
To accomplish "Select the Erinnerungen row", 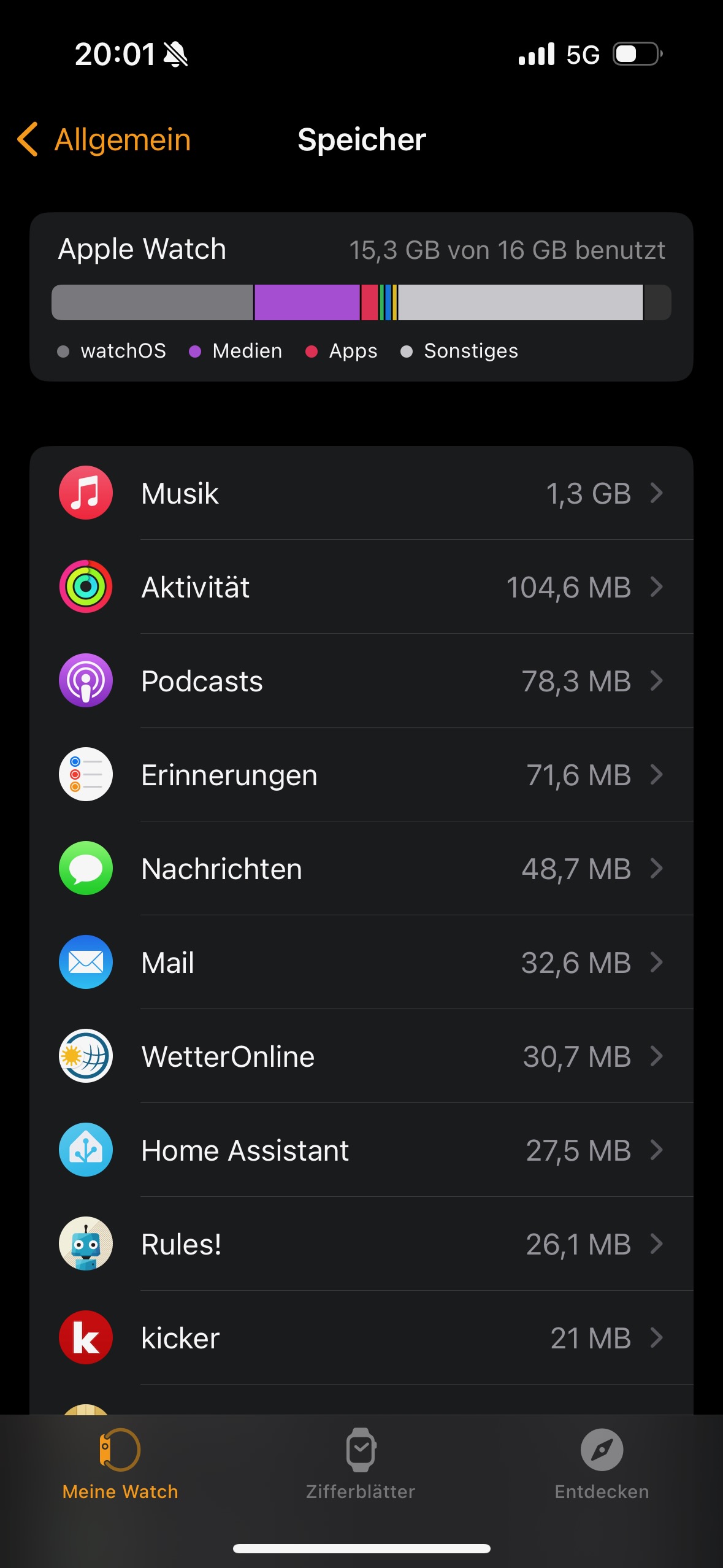I will tap(361, 775).
